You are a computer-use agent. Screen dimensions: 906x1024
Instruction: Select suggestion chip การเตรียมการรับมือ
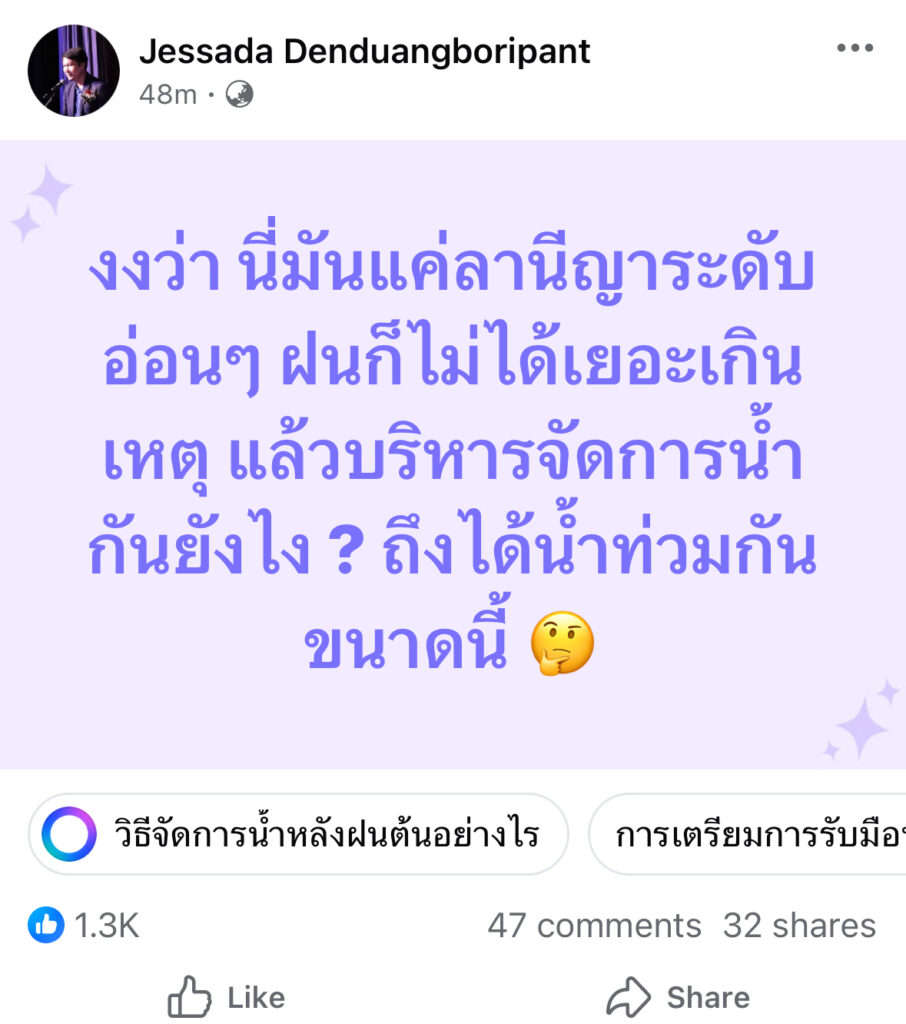point(750,834)
